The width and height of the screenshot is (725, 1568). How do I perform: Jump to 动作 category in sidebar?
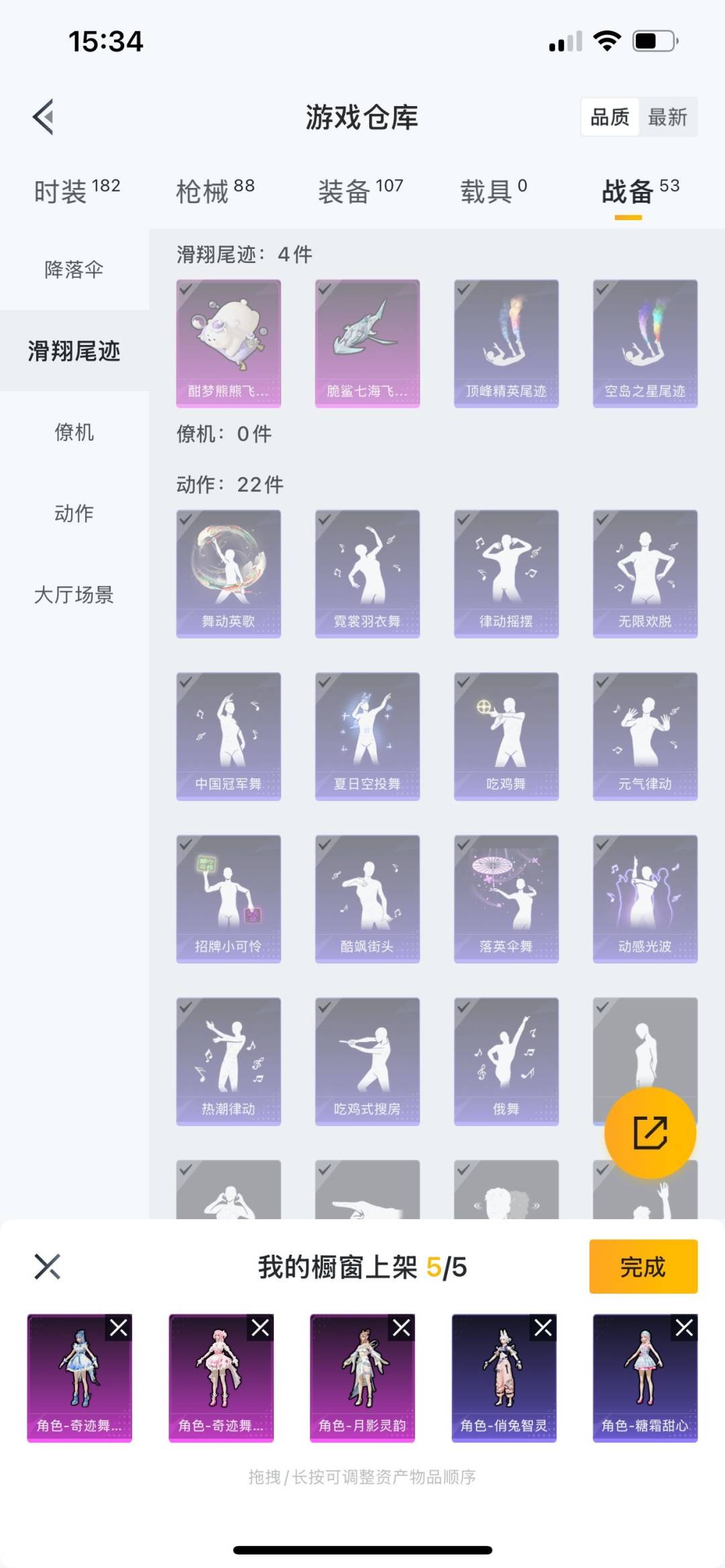pyautogui.click(x=74, y=513)
